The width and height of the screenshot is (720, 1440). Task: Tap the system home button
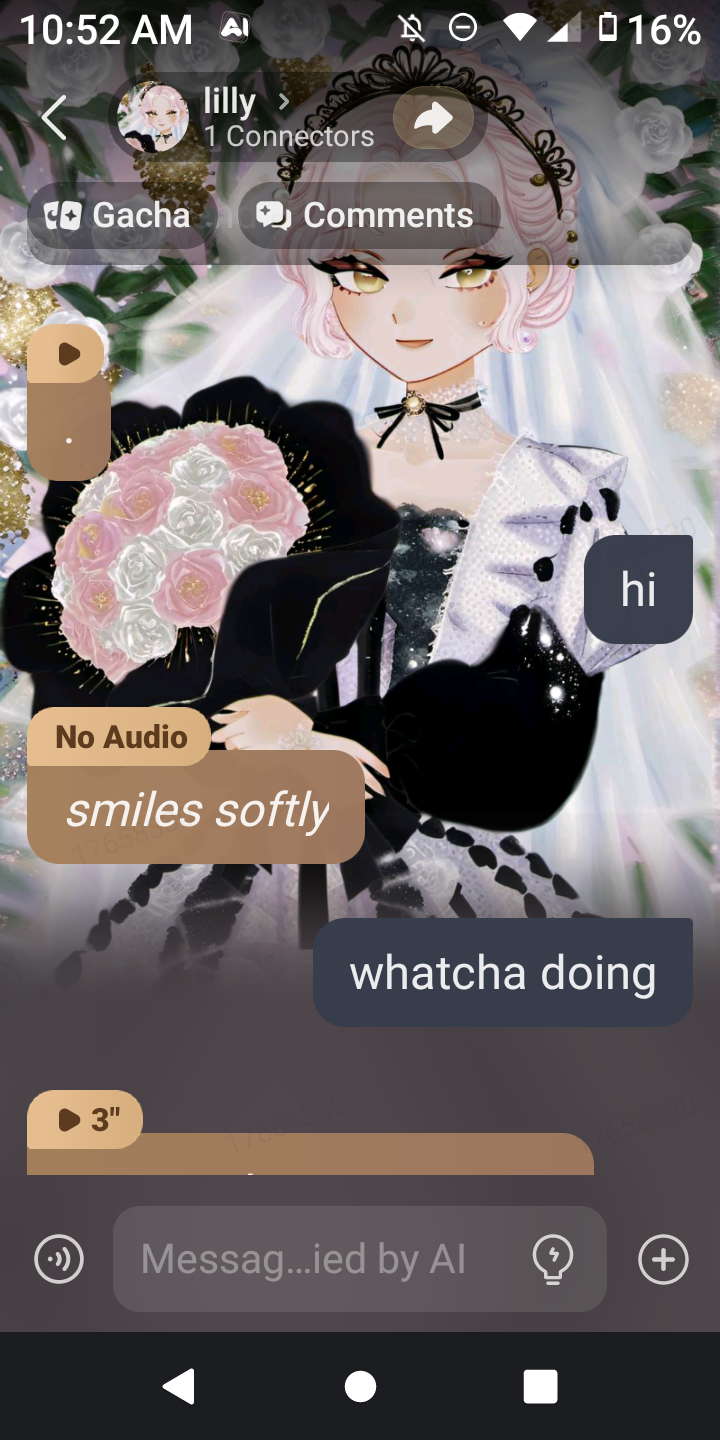point(360,1387)
